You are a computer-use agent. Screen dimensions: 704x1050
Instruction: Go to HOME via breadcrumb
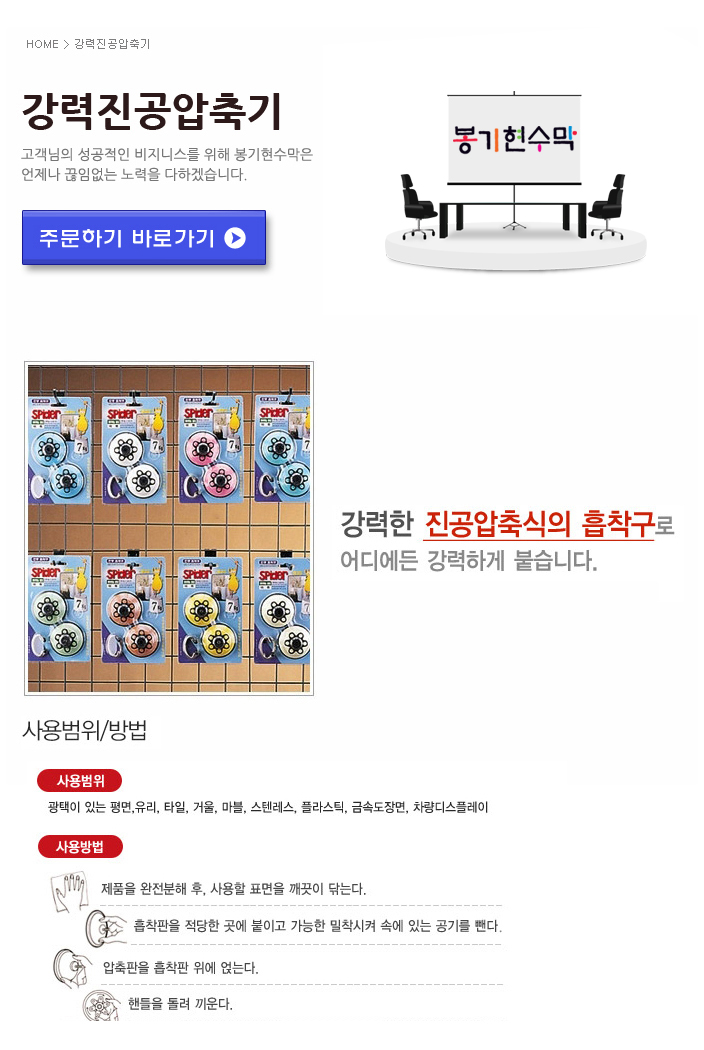point(42,44)
